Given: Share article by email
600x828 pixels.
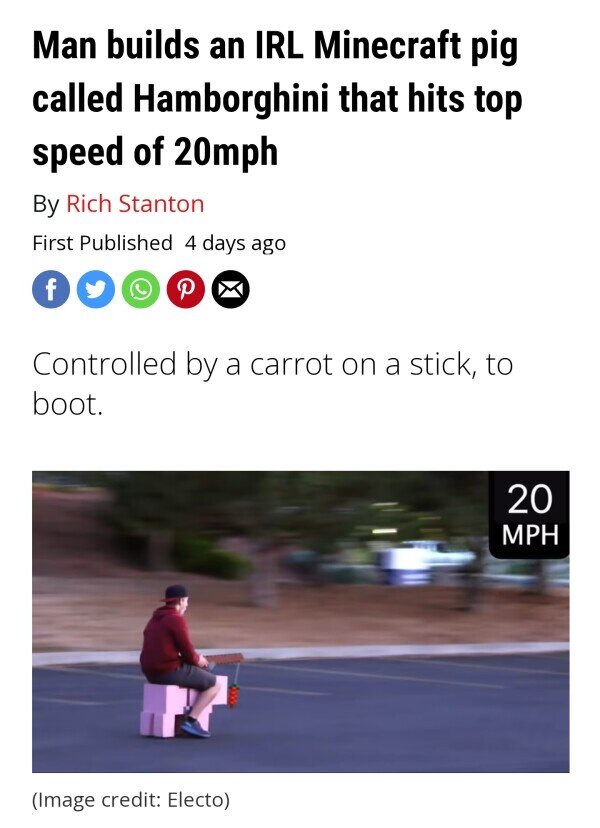Looking at the screenshot, I should click(231, 290).
